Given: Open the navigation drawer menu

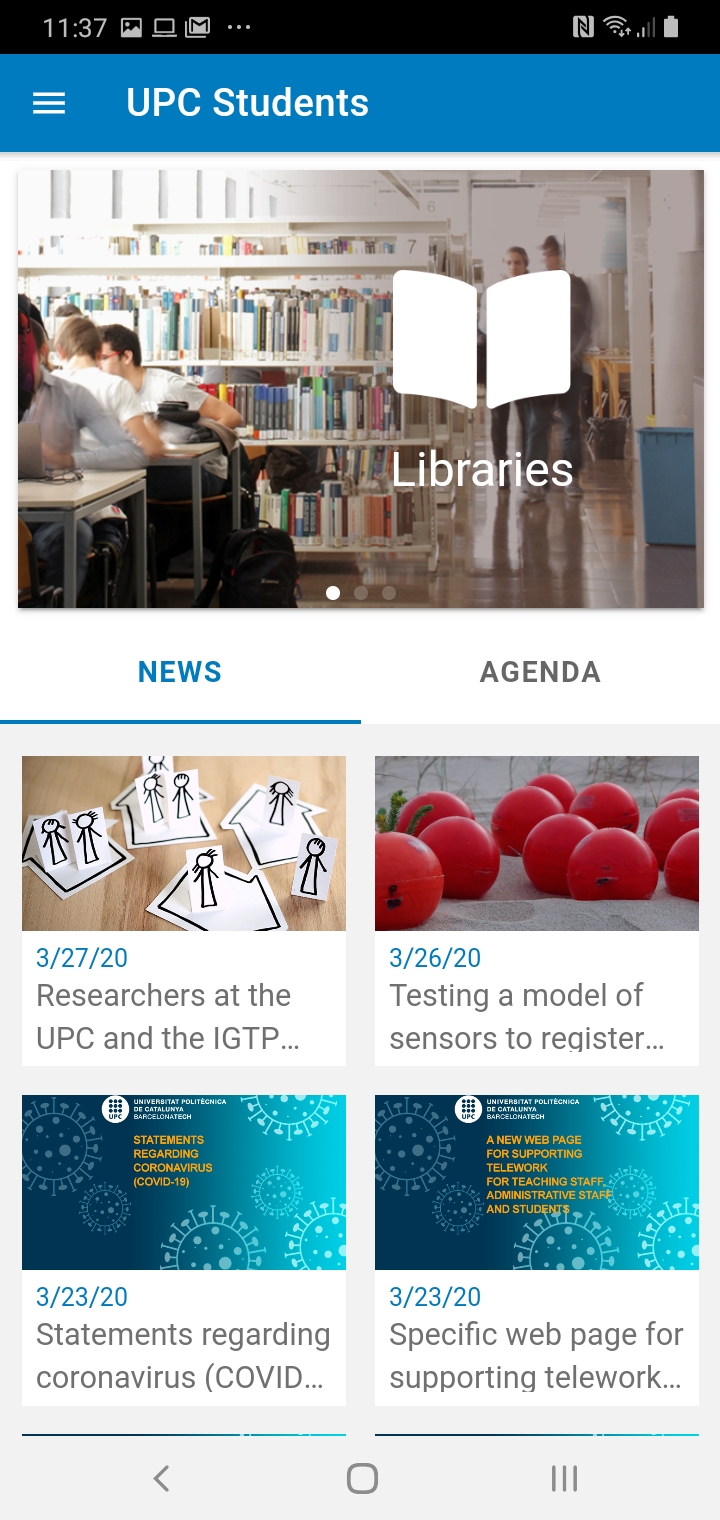Looking at the screenshot, I should 48,102.
